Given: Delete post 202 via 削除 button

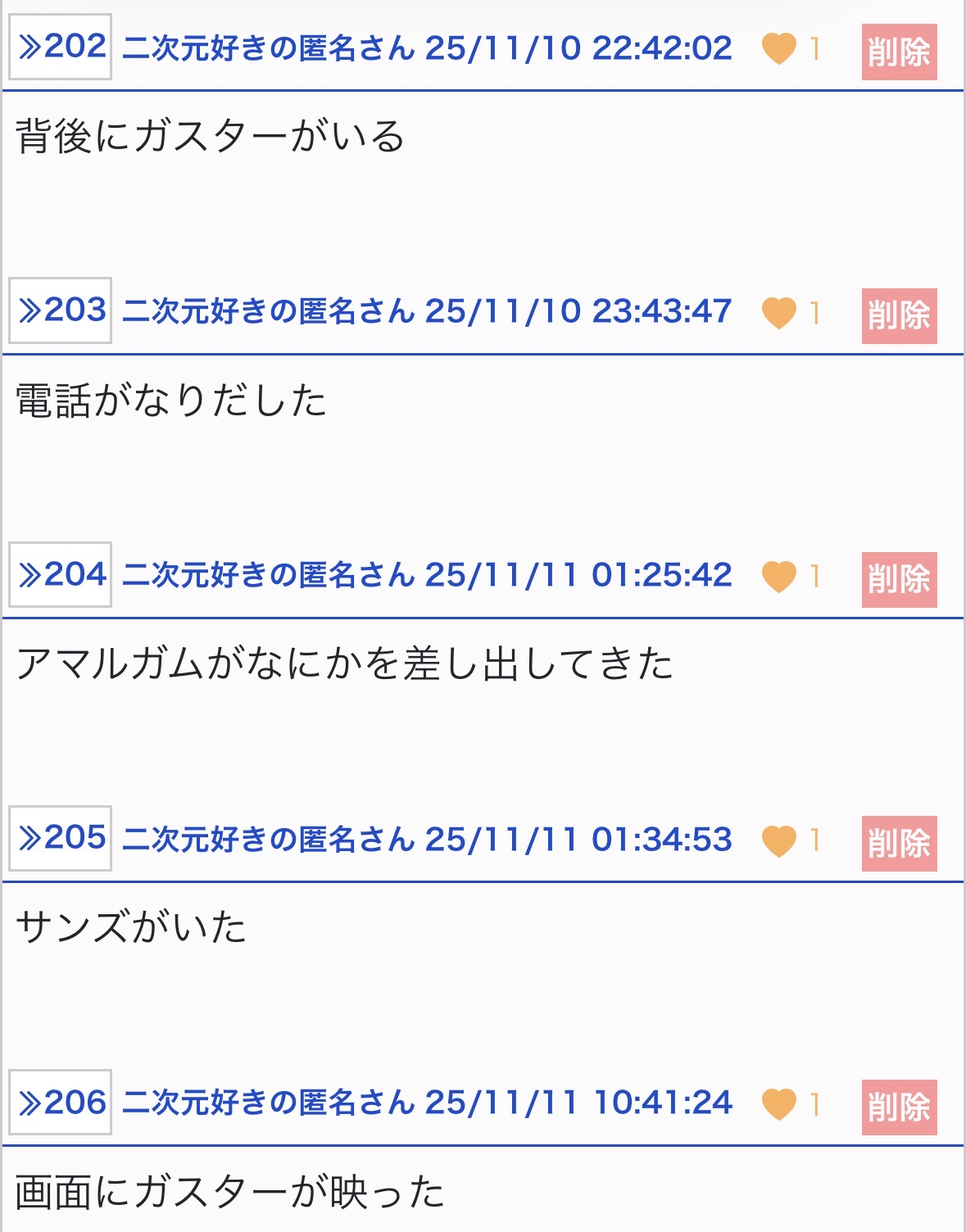Looking at the screenshot, I should [899, 52].
